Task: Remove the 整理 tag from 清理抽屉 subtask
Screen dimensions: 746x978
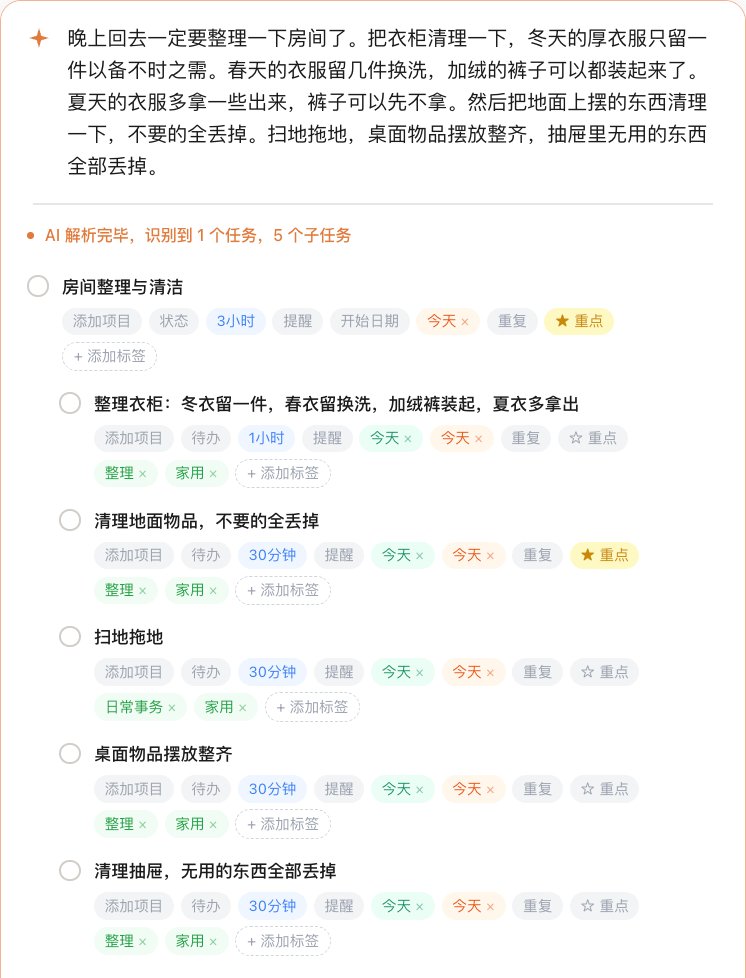Action: pos(141,941)
